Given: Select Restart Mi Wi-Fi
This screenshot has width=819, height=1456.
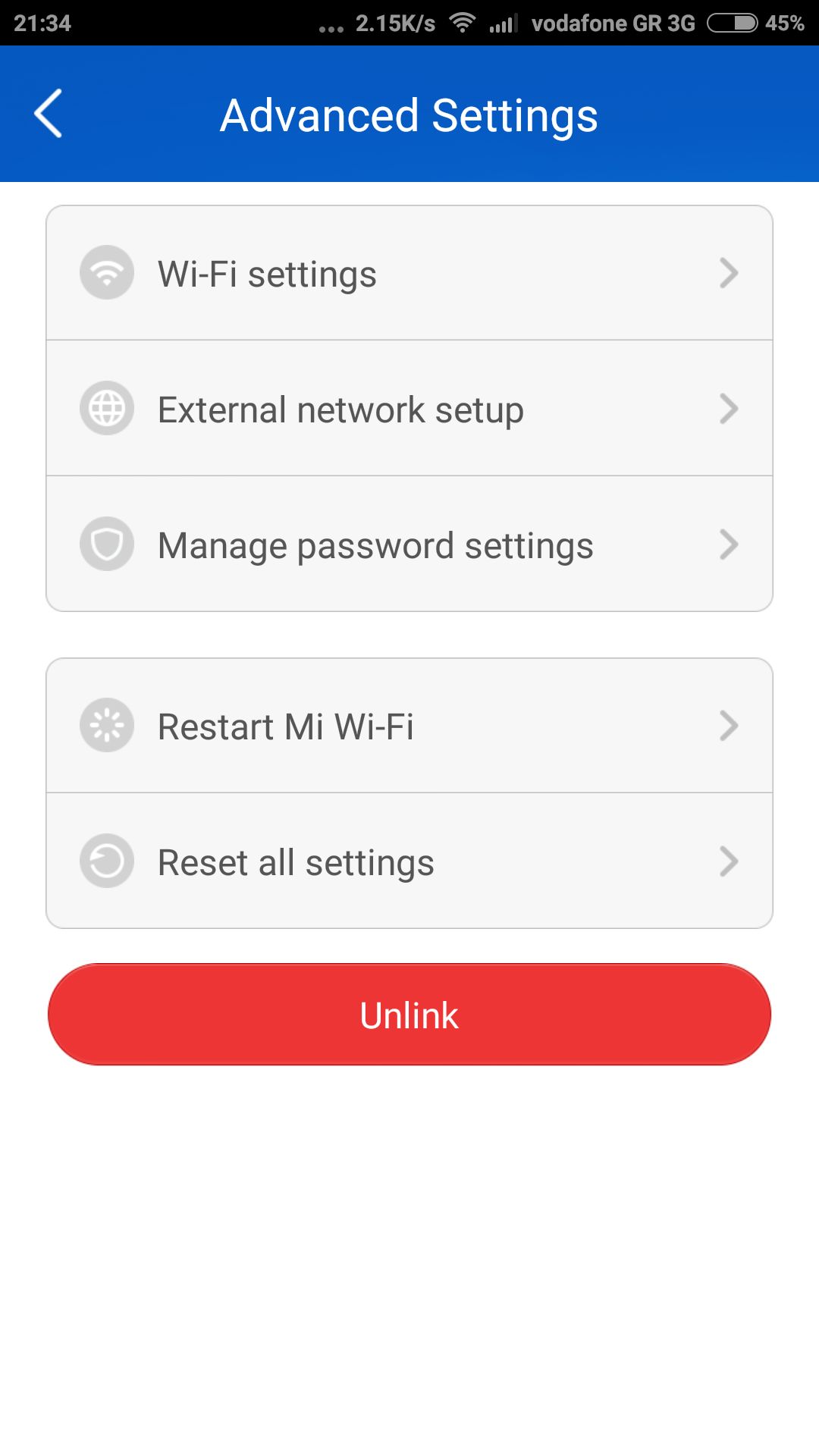Looking at the screenshot, I should click(x=409, y=726).
